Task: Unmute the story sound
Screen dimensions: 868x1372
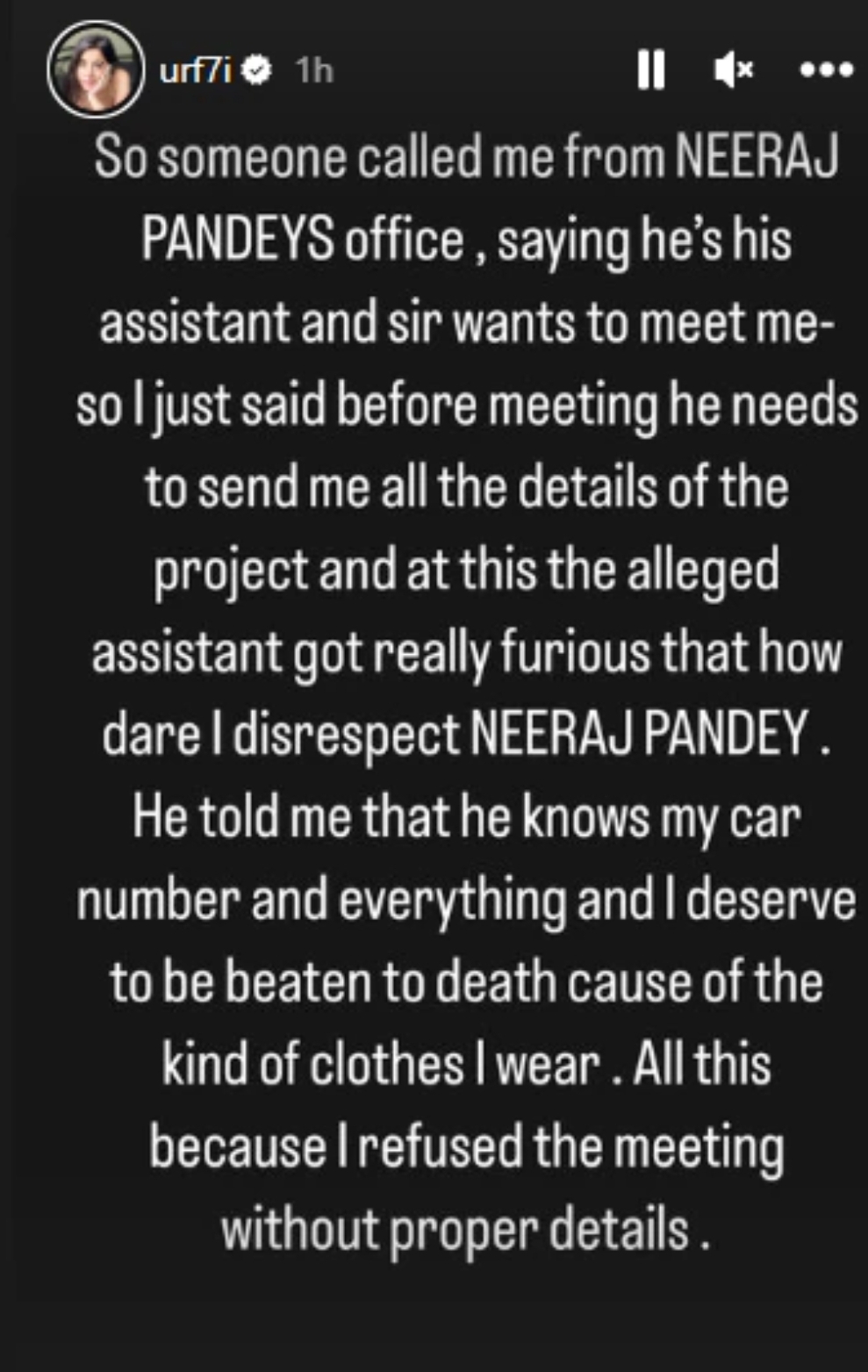Action: point(734,69)
